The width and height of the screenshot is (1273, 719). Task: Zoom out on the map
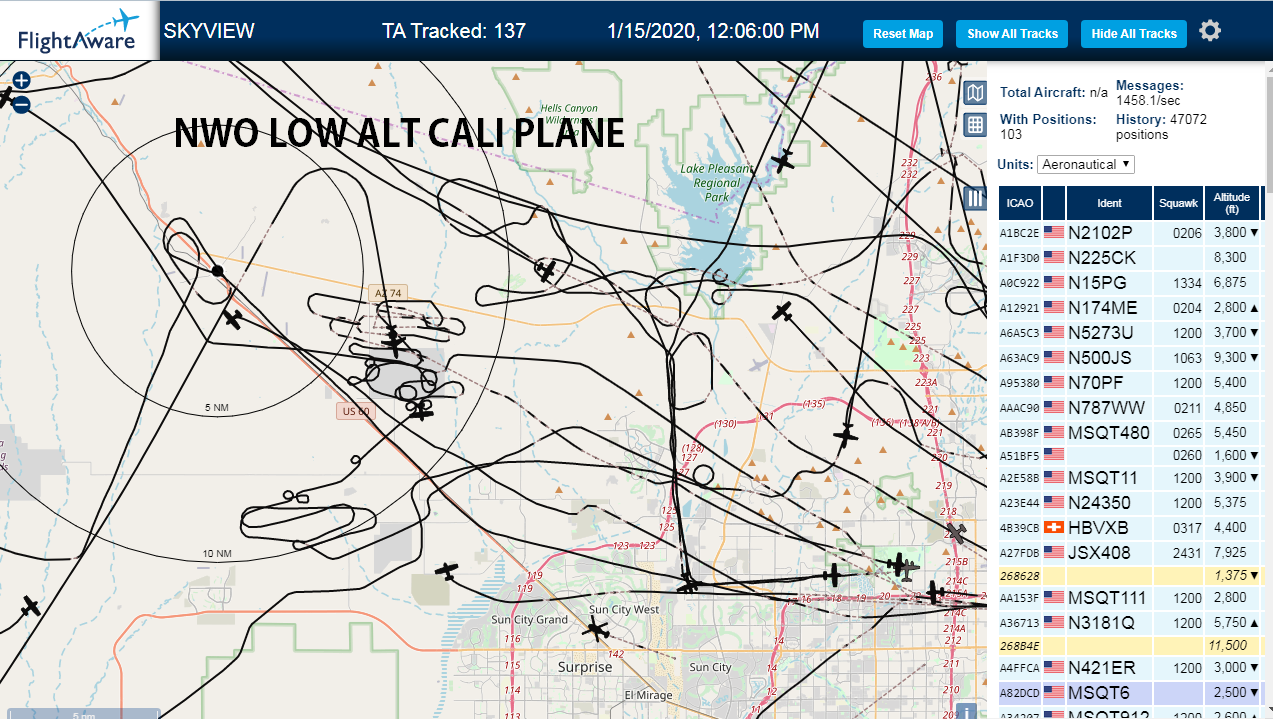(x=21, y=103)
